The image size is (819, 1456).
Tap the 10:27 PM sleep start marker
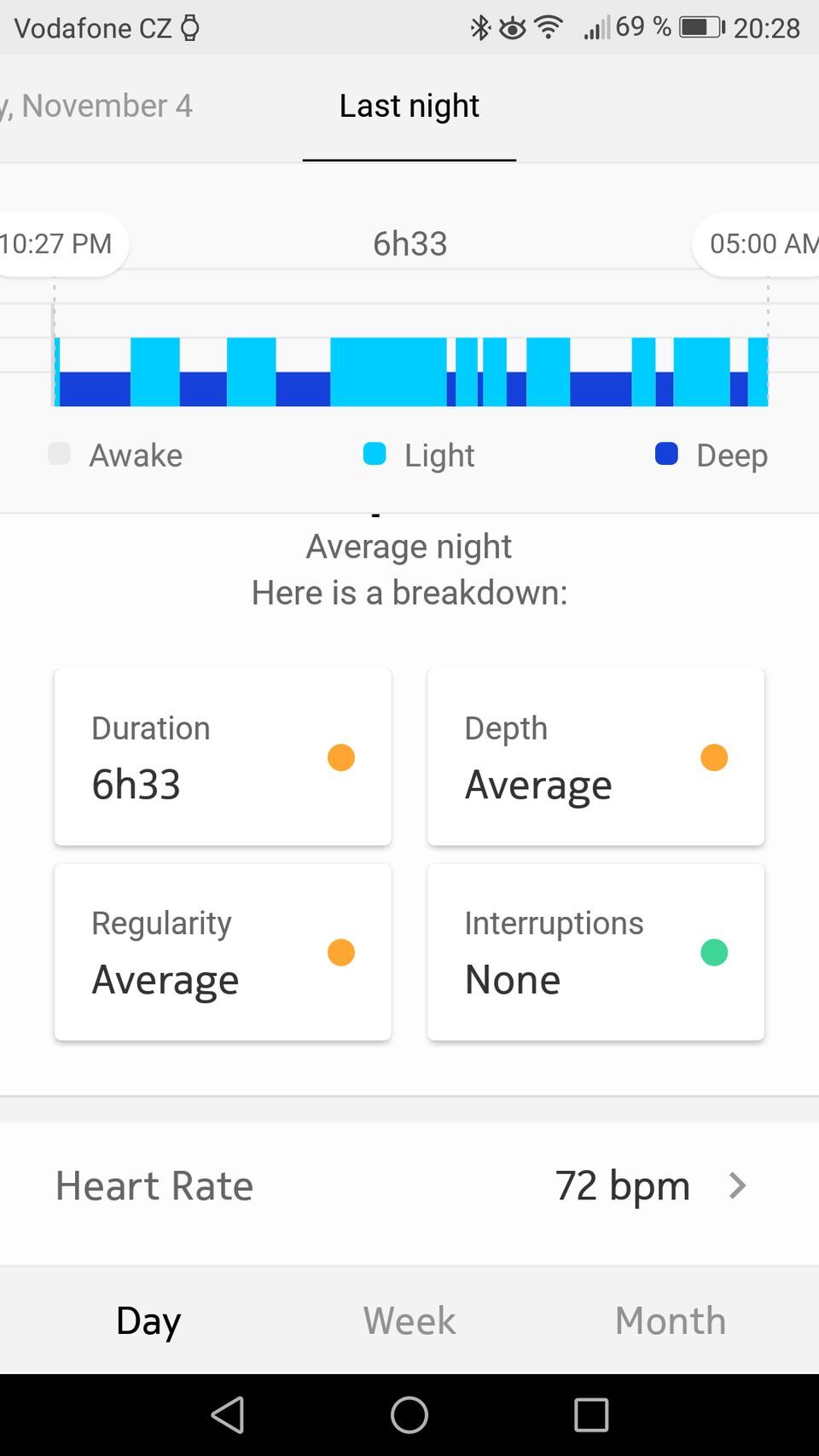(x=57, y=244)
